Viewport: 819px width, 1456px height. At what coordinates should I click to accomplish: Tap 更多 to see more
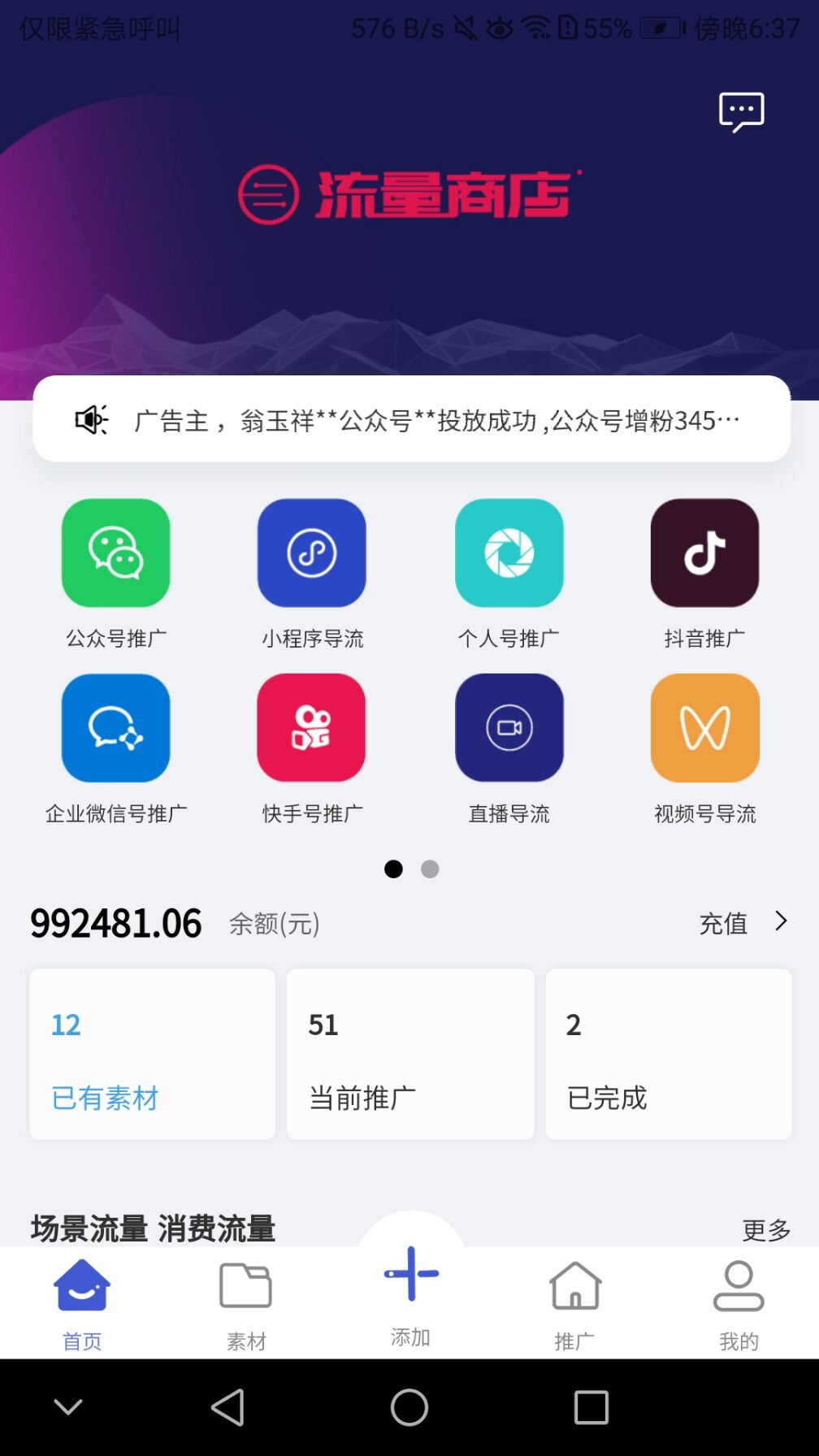(765, 1230)
